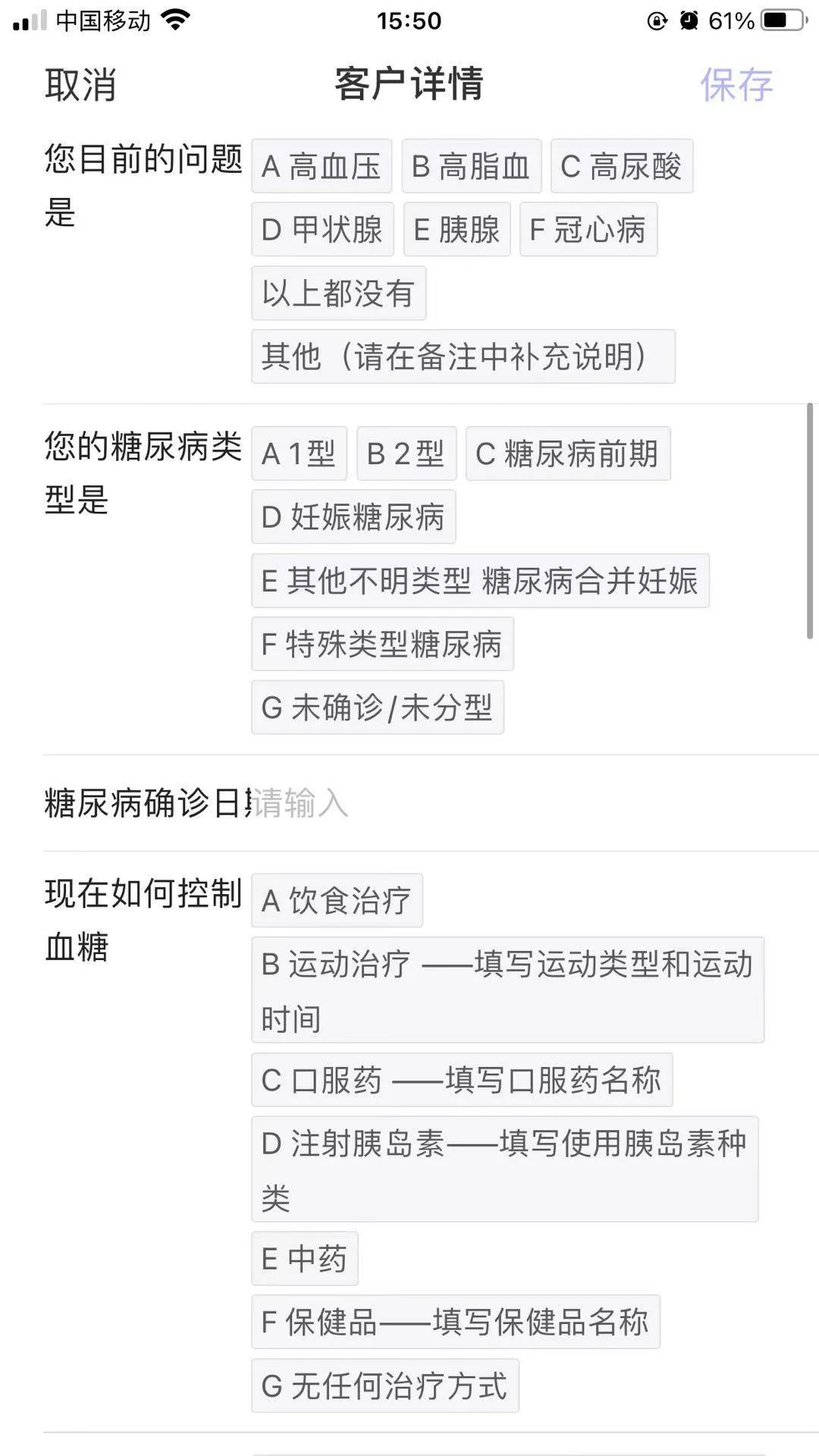This screenshot has height=1456, width=819.
Task: Save customer details with 保存
Action: (736, 84)
